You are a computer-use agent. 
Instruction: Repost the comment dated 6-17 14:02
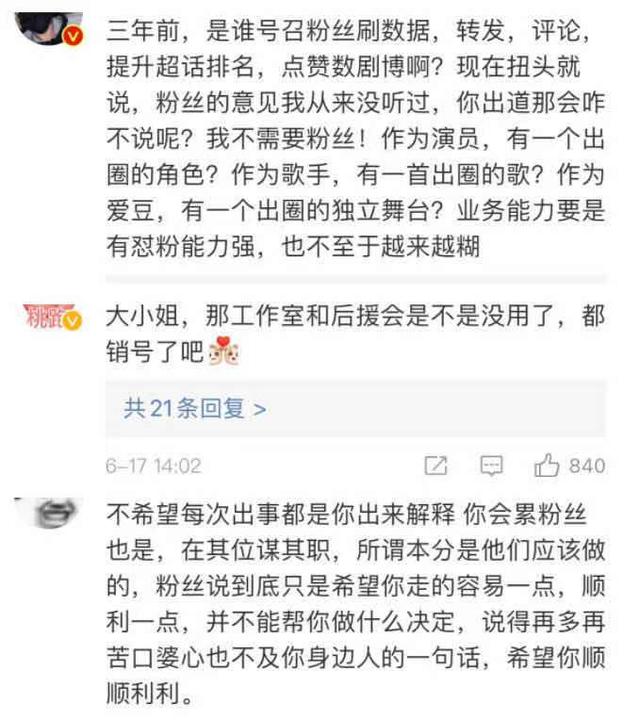coord(437,466)
